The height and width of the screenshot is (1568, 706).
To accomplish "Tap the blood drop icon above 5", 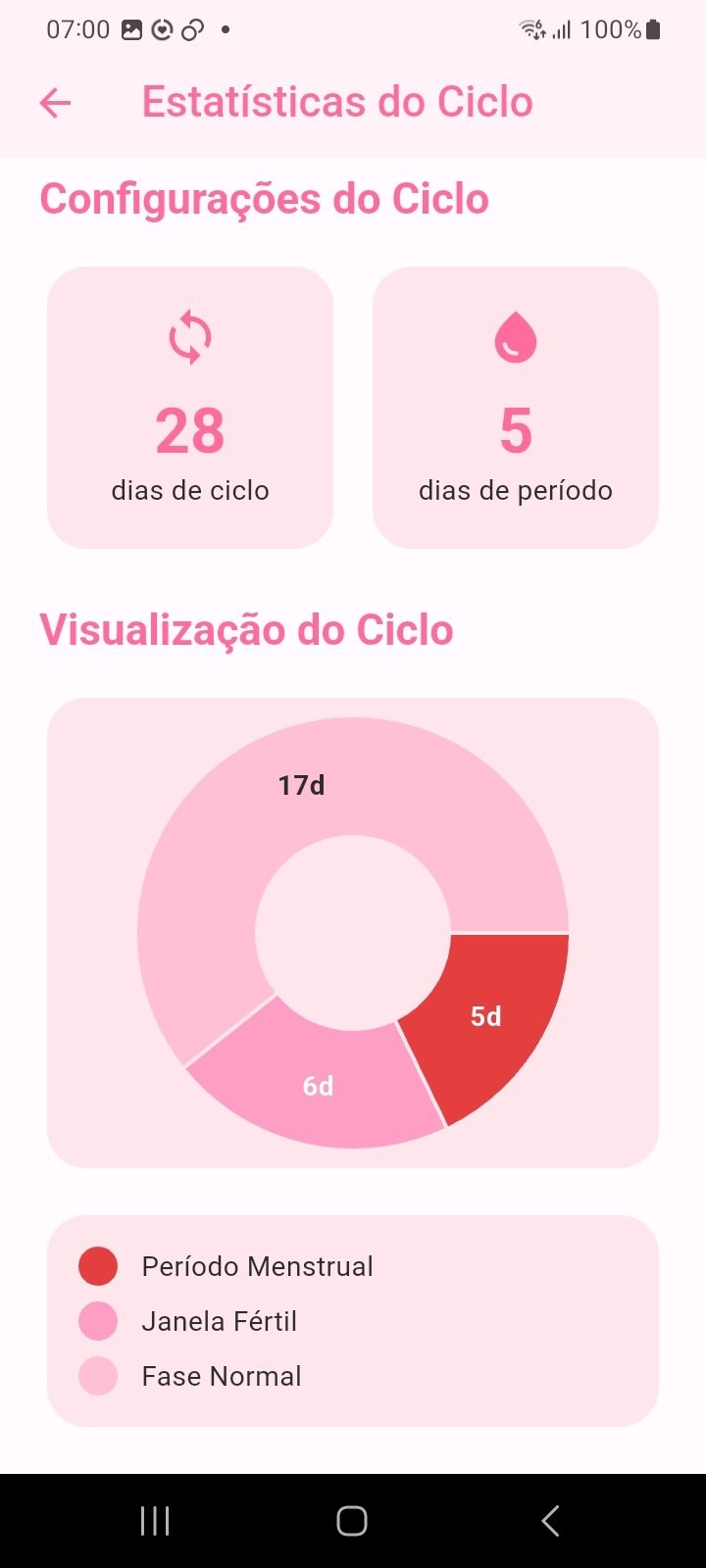I will pos(516,337).
